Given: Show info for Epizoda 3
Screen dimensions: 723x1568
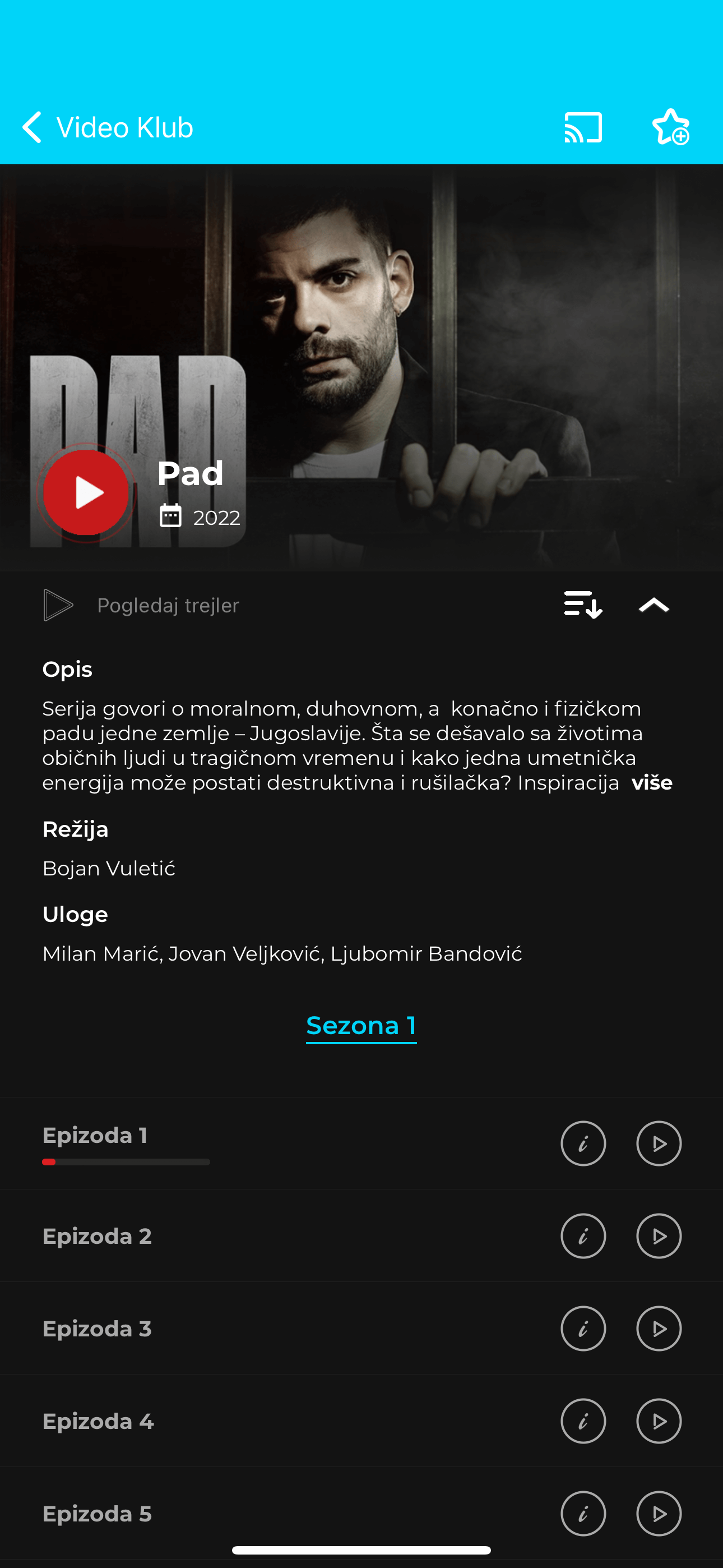Looking at the screenshot, I should point(582,1329).
